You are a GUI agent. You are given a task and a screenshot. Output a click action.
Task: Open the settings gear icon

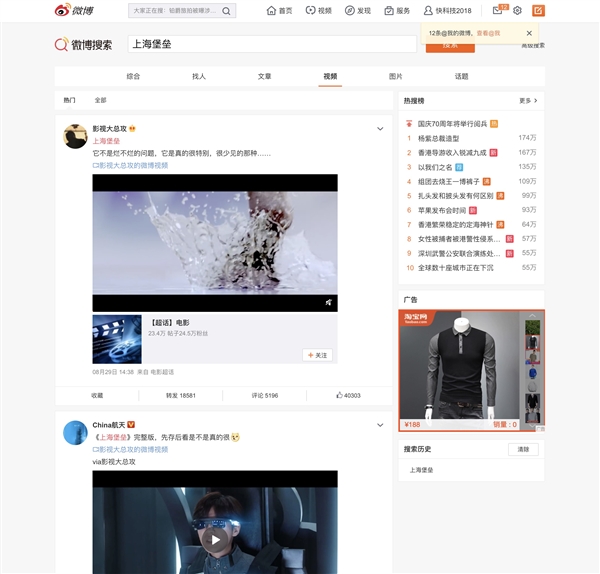(x=518, y=11)
